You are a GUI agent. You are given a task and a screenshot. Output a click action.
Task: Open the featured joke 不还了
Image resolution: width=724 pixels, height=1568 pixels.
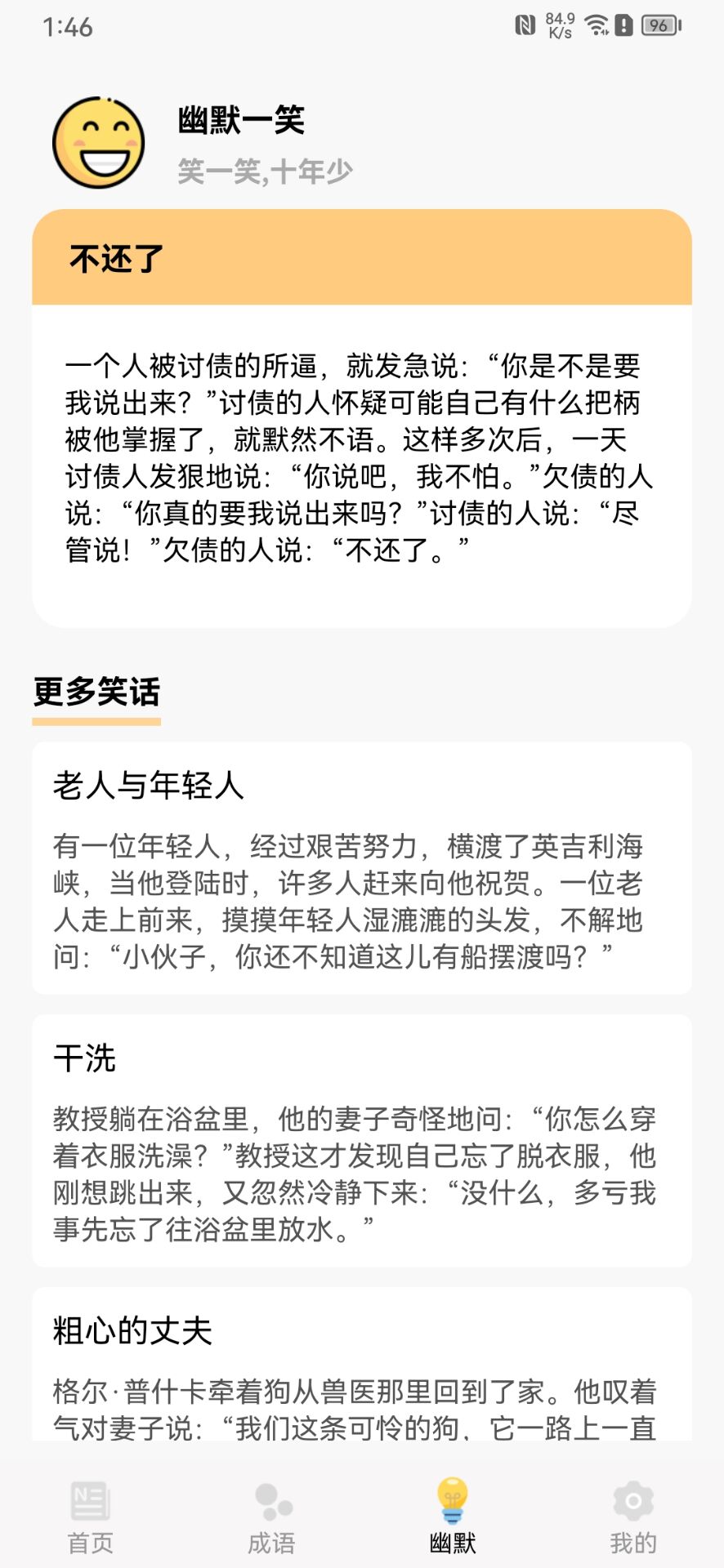click(x=362, y=418)
